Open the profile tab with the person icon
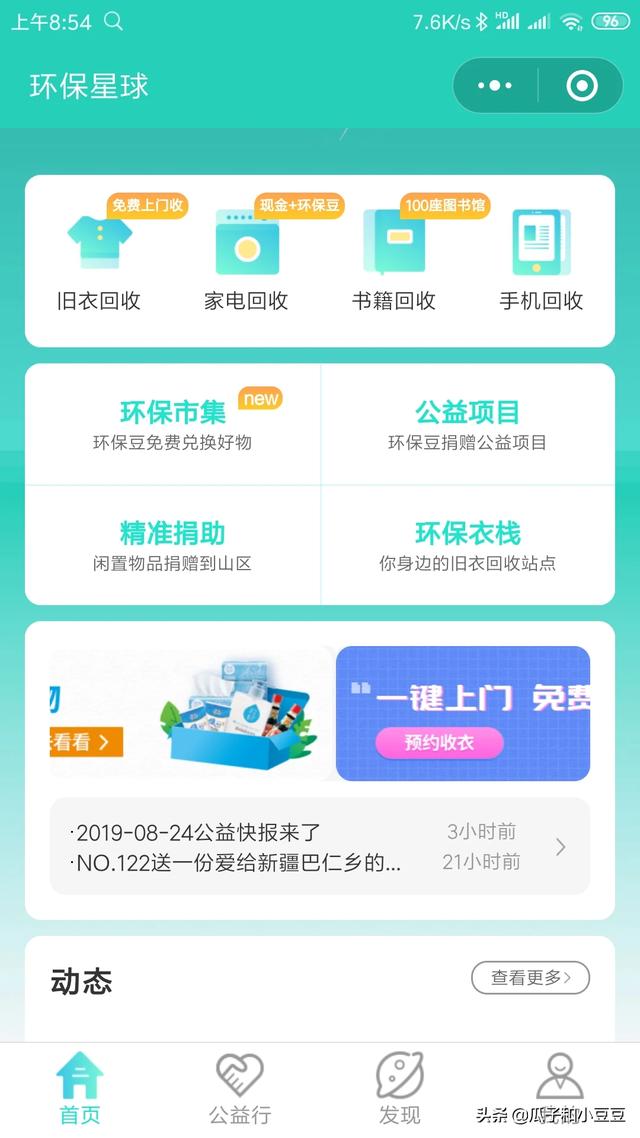 coord(559,1080)
